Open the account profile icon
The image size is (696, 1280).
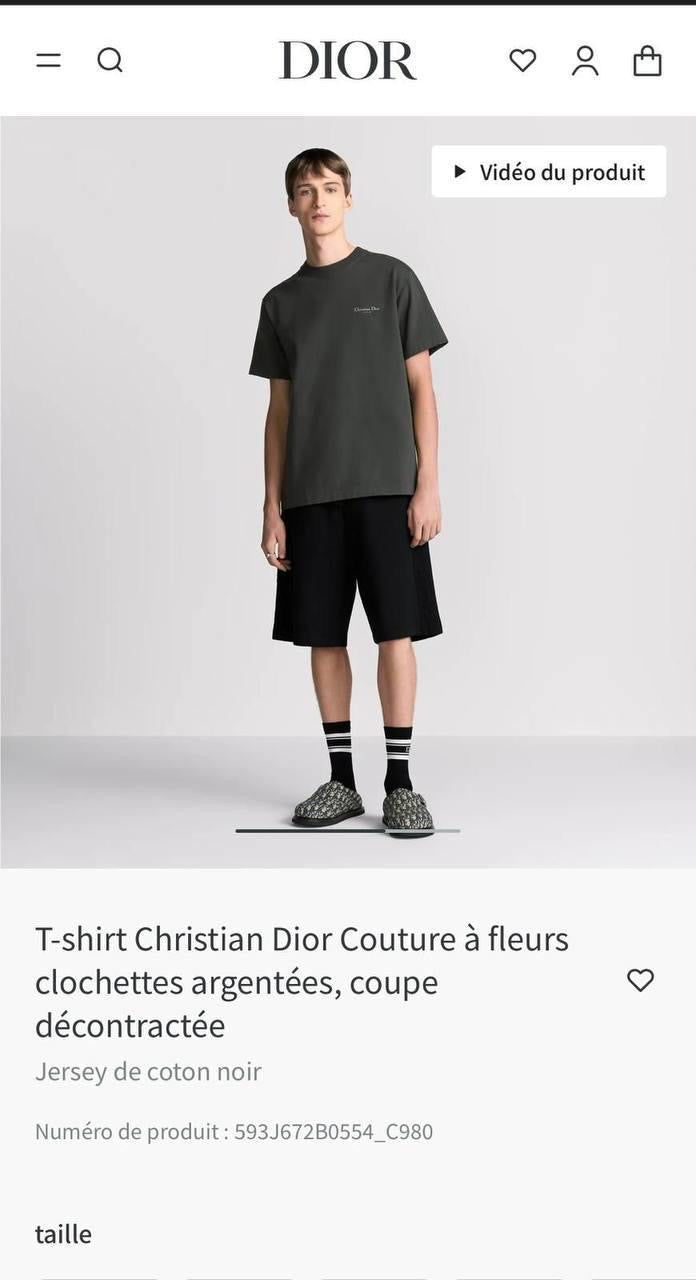[x=585, y=61]
